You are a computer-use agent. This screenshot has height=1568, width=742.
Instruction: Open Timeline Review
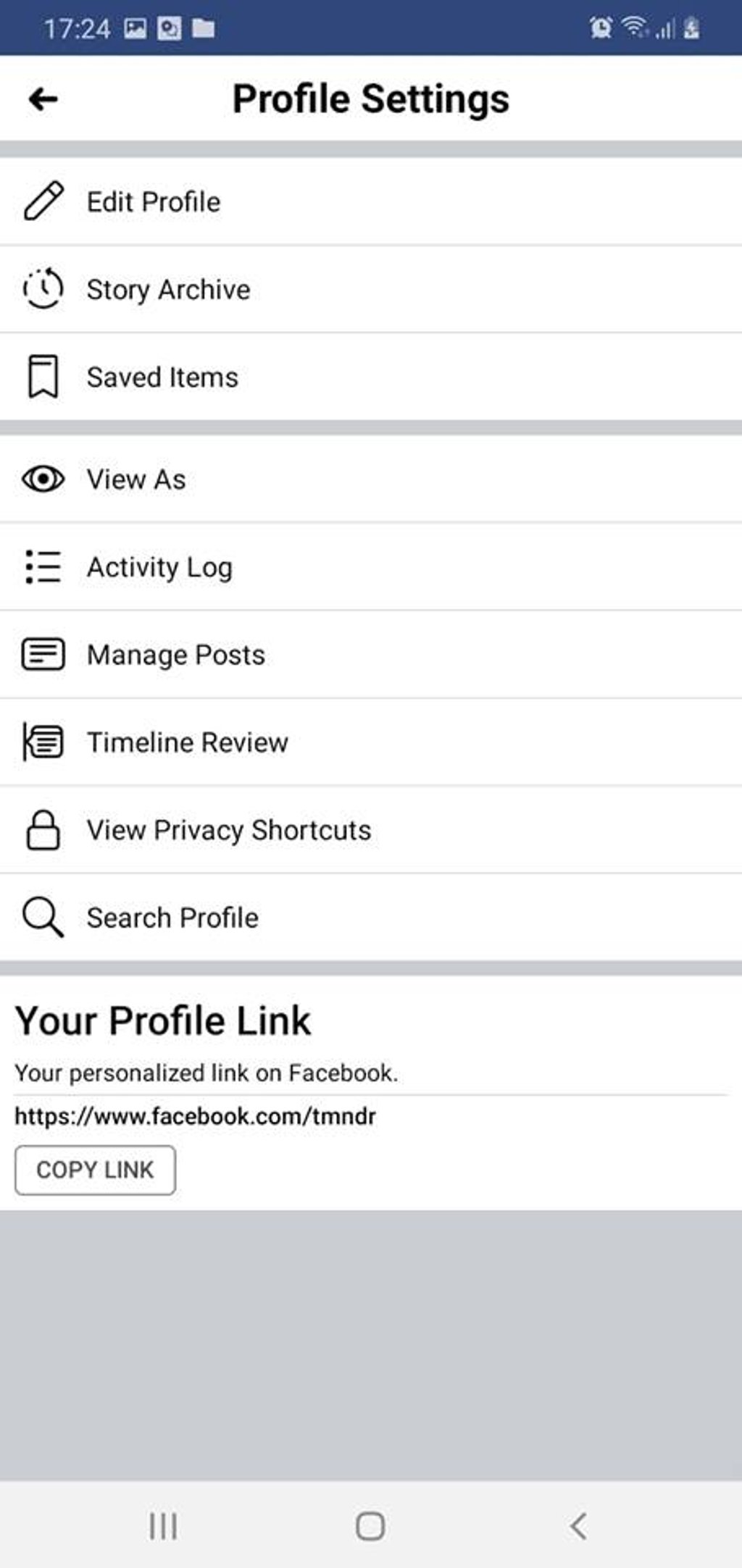tap(187, 742)
